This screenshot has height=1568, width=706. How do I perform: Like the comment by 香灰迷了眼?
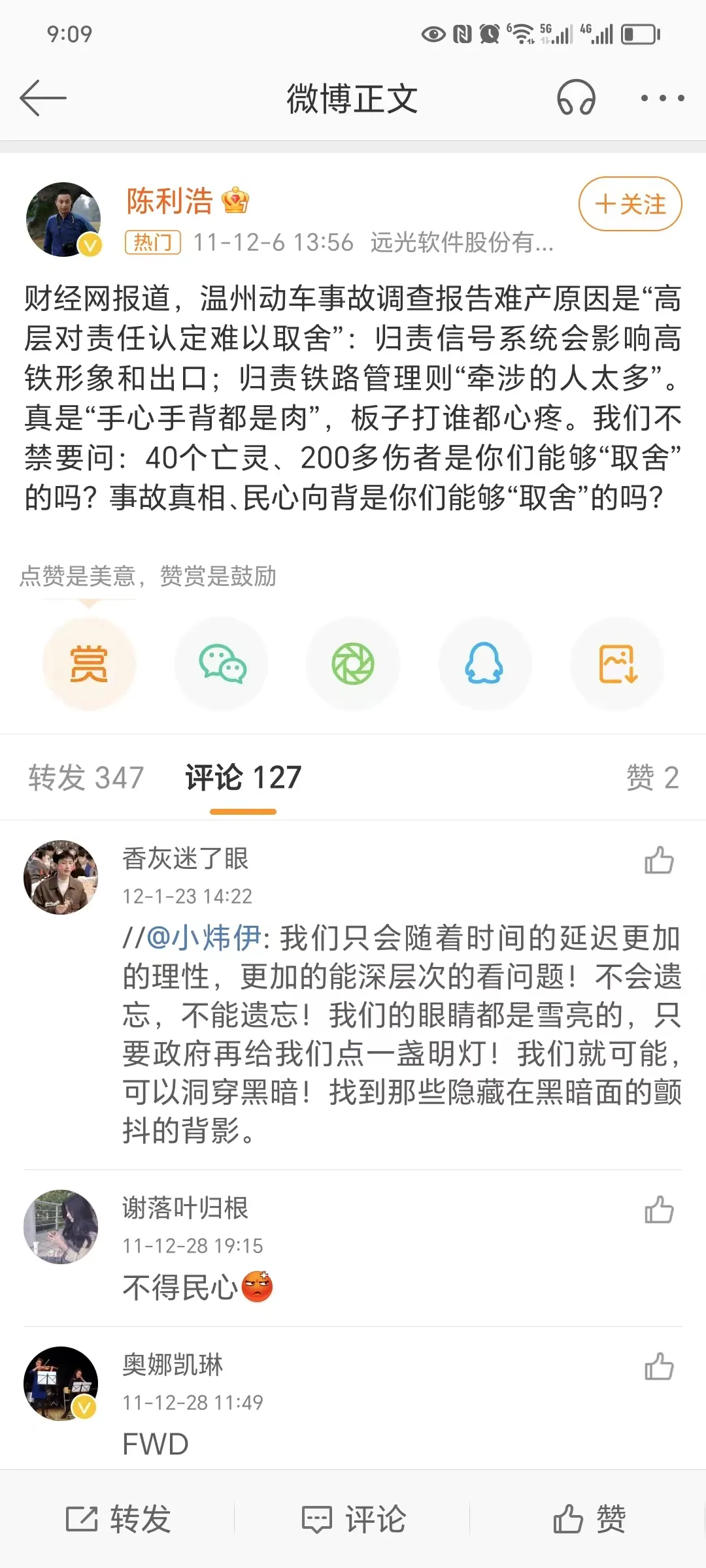point(658,860)
